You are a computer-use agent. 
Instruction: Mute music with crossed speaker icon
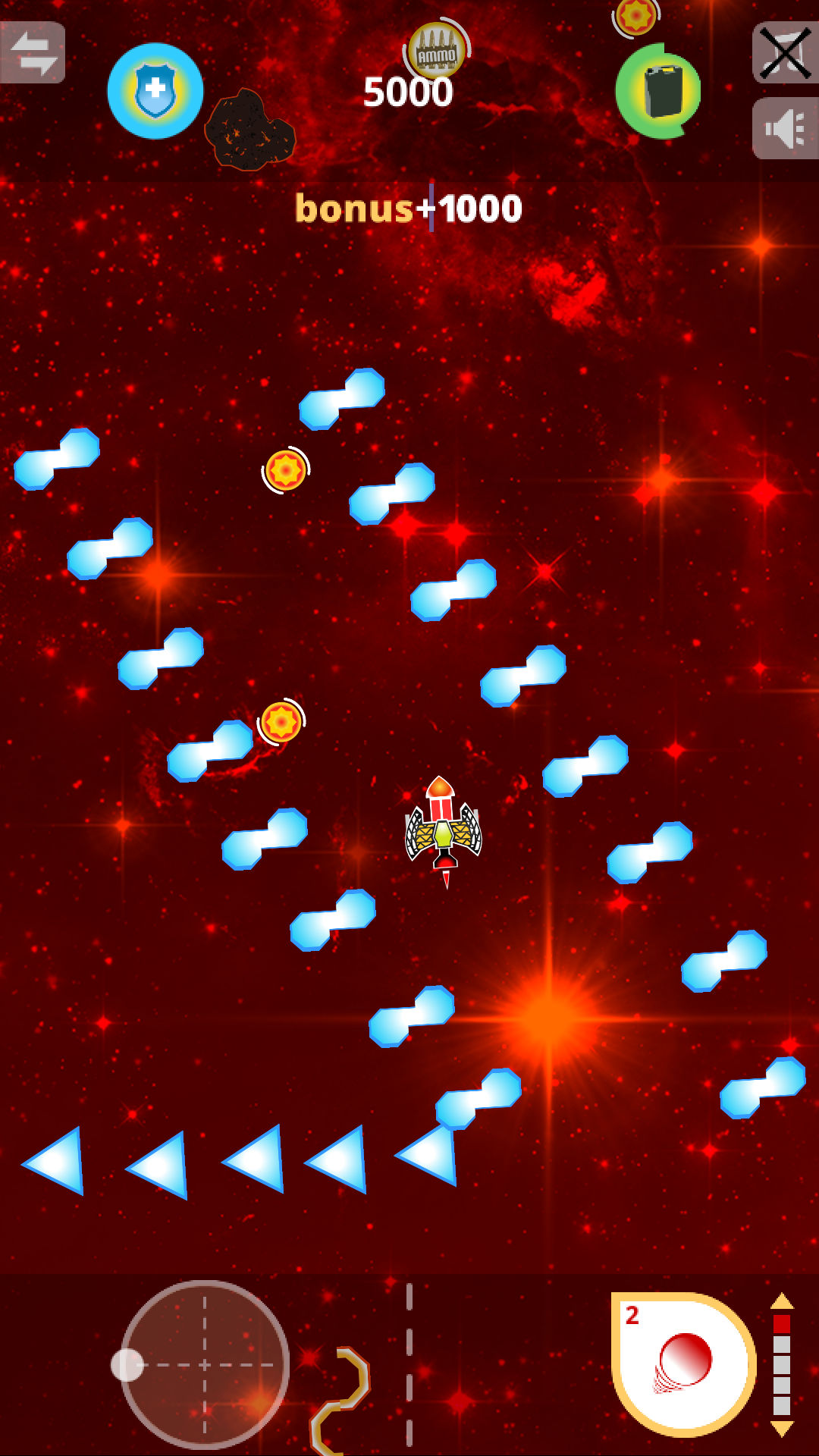(785, 52)
